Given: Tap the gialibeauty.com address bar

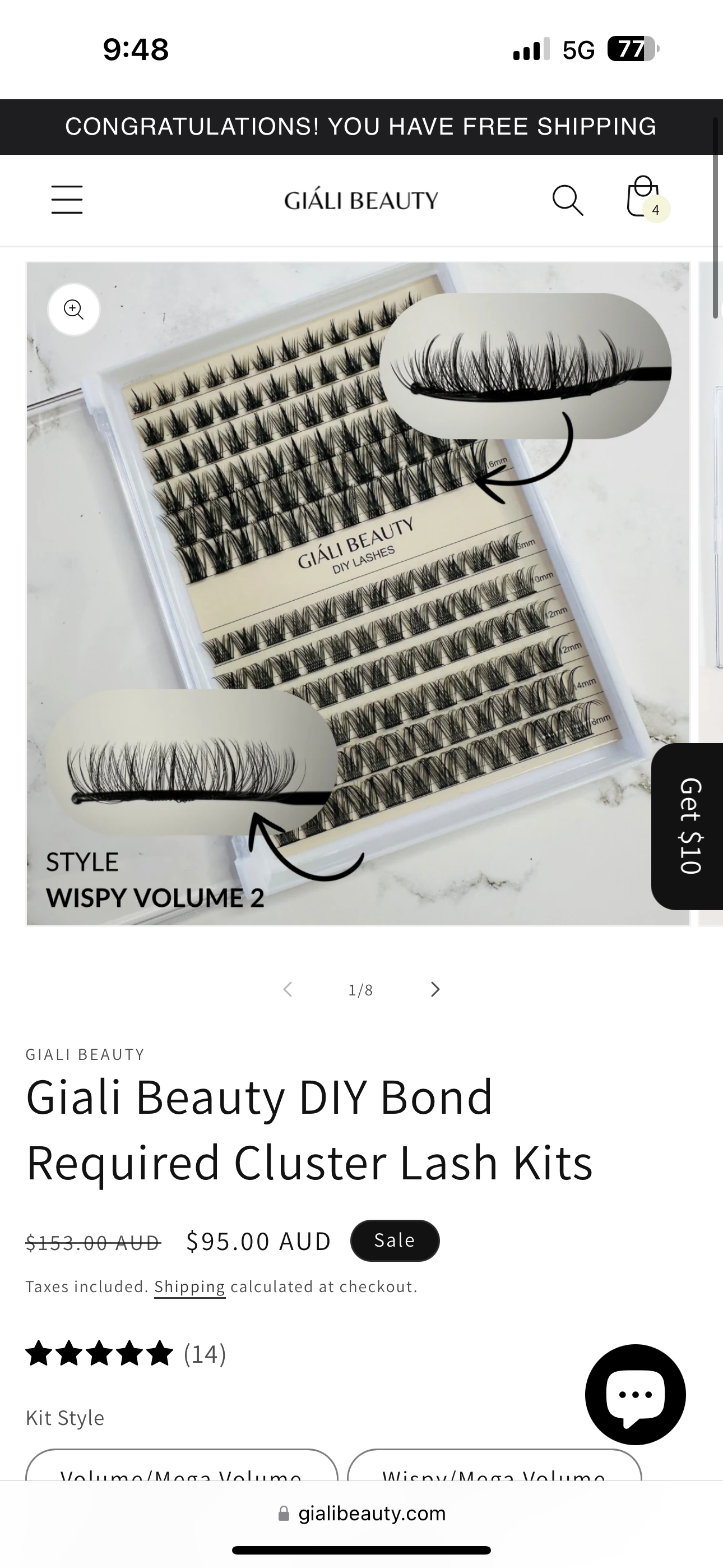Looking at the screenshot, I should [361, 1513].
